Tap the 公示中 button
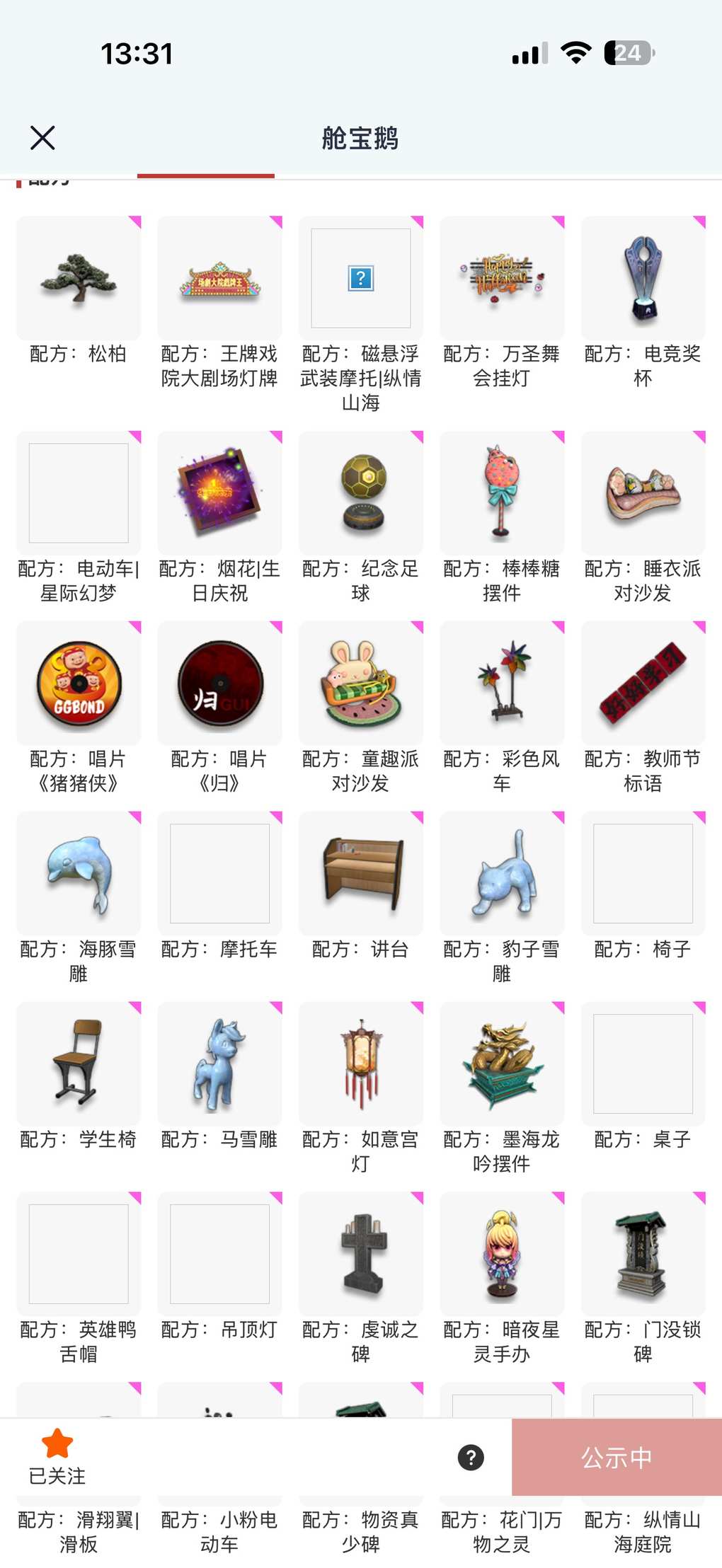 pyautogui.click(x=616, y=1458)
